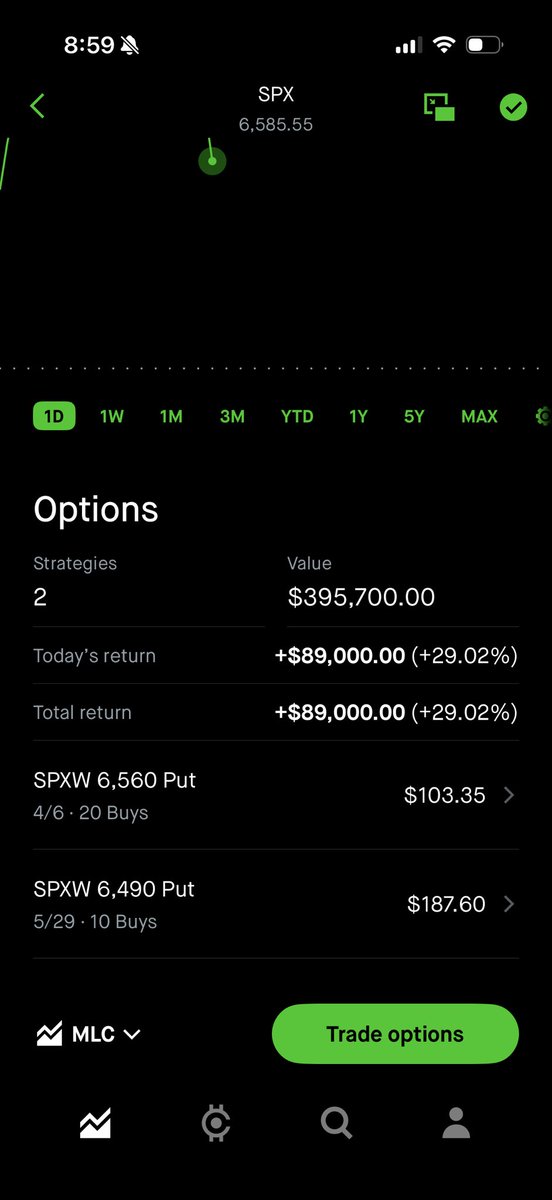Show the YTD chart range
Viewport: 552px width, 1200px height.
297,416
